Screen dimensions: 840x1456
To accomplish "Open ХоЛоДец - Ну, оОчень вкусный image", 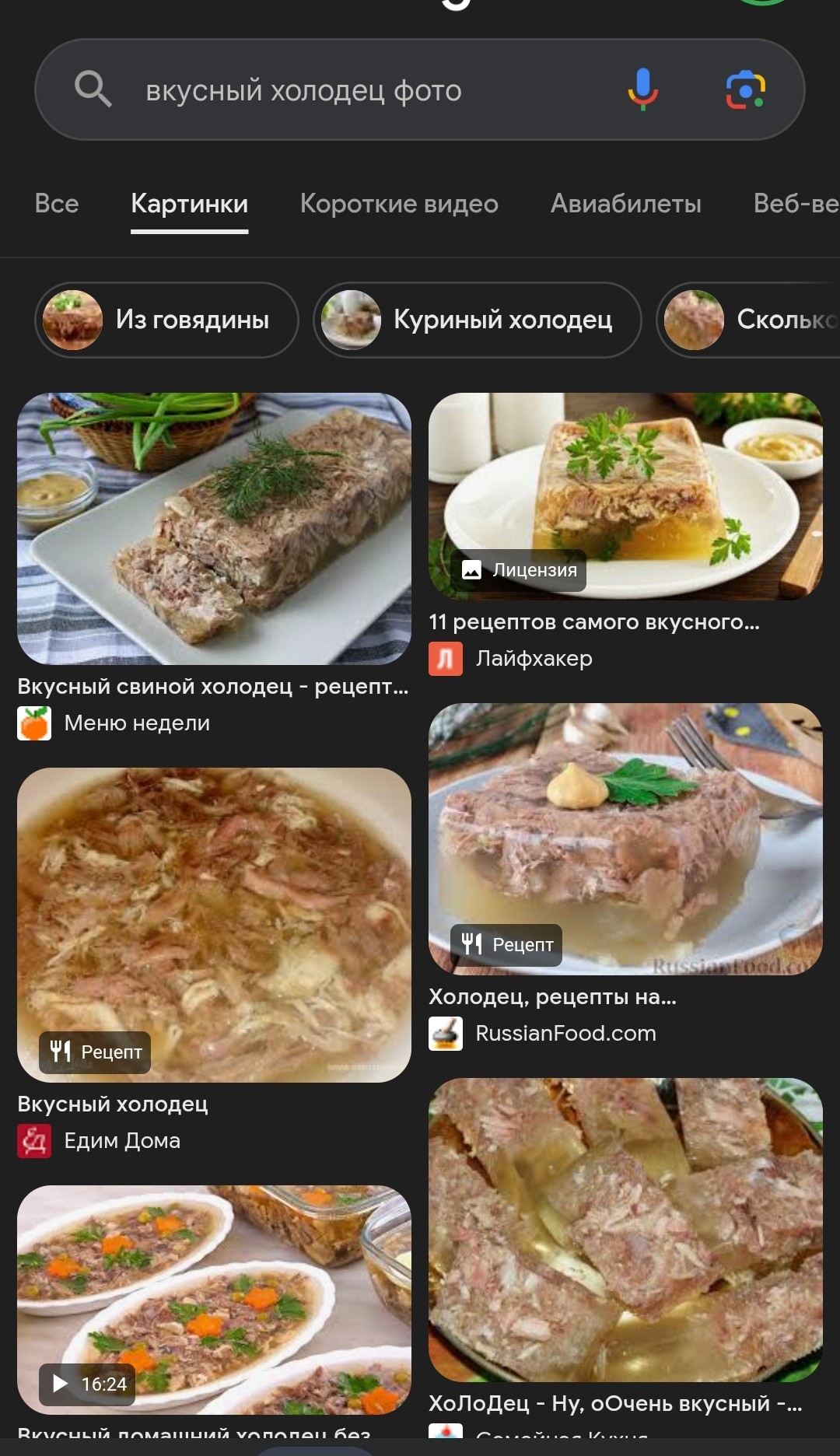I will pos(625,1230).
